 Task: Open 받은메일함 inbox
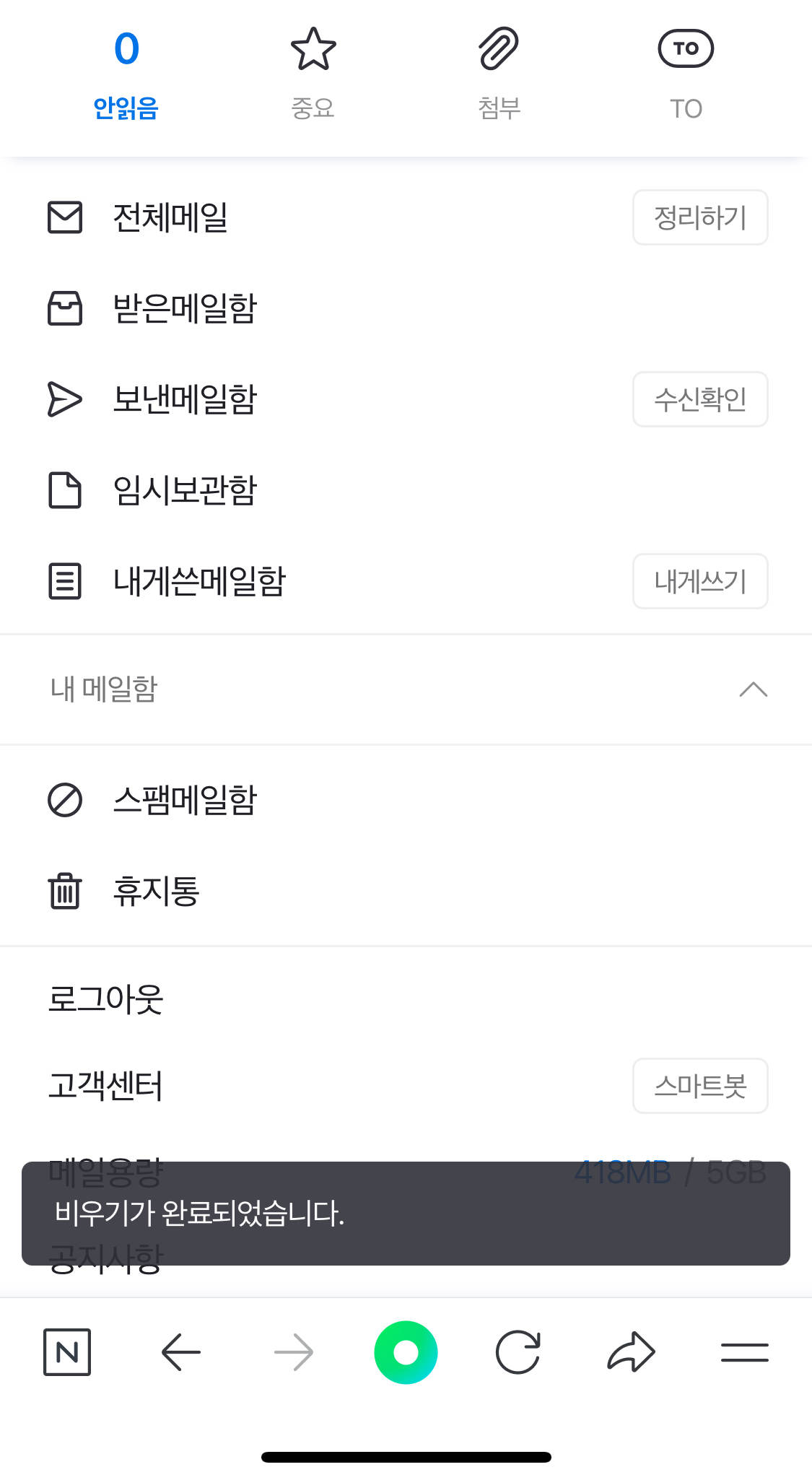pyautogui.click(x=185, y=308)
